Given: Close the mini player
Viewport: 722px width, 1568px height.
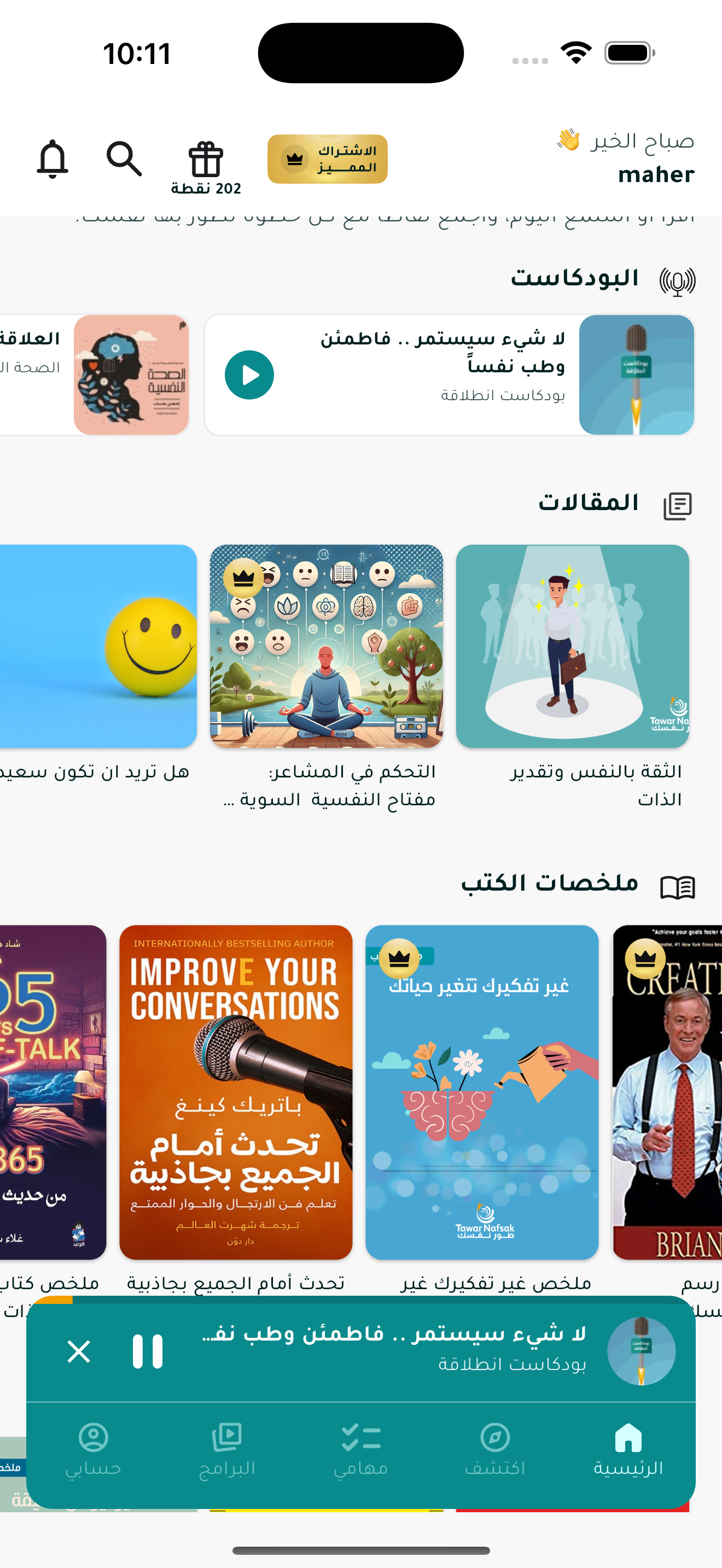Looking at the screenshot, I should 79,1352.
